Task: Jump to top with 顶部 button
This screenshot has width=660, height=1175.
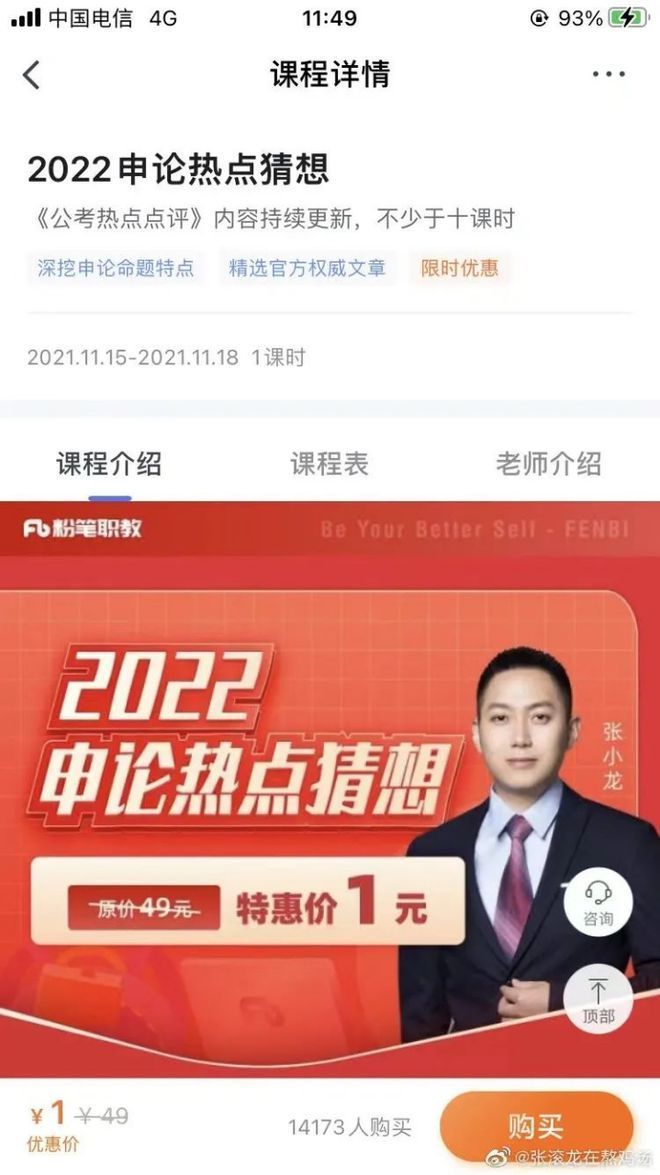Action: 598,999
